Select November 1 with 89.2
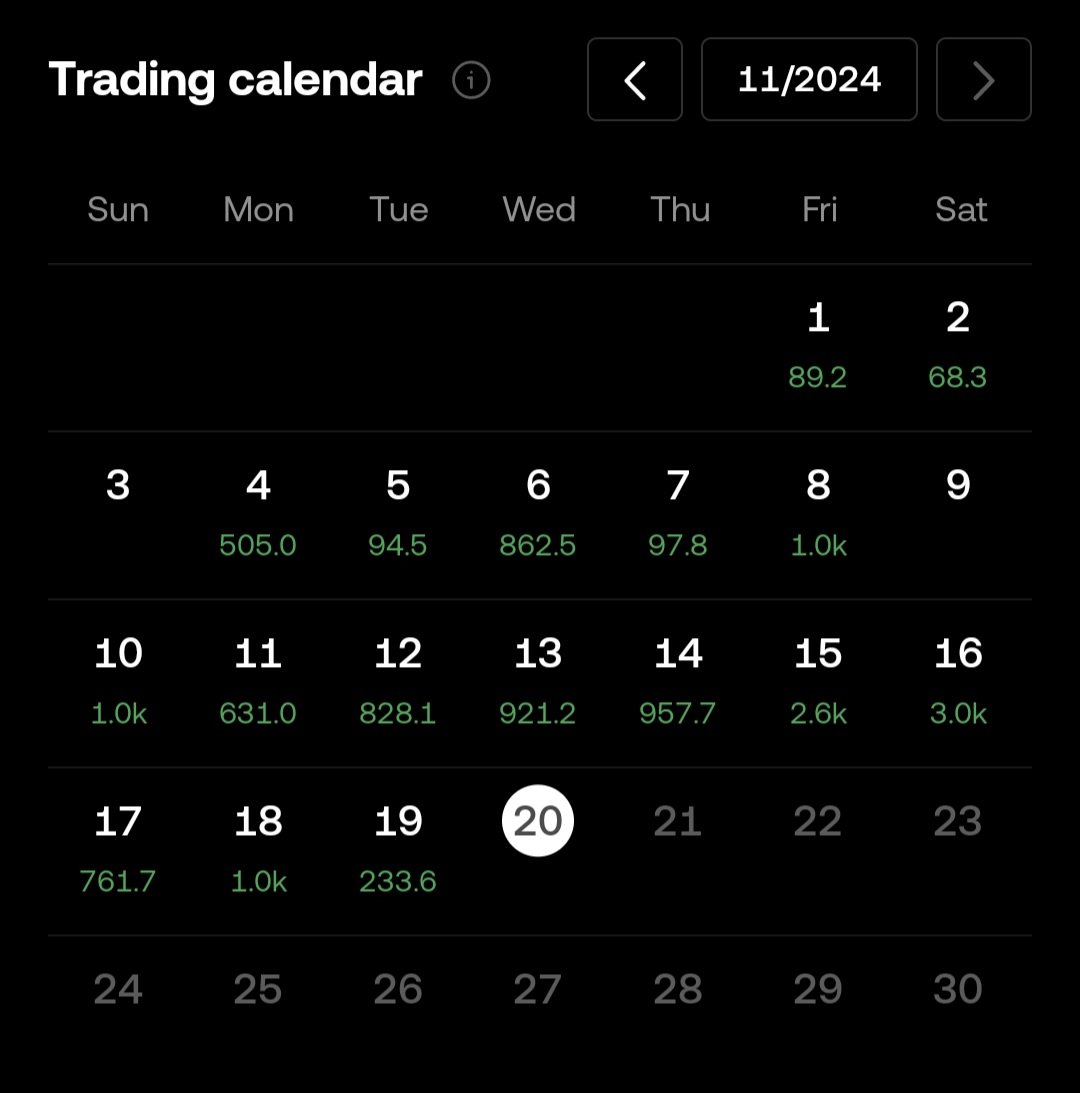1080x1093 pixels. point(818,343)
